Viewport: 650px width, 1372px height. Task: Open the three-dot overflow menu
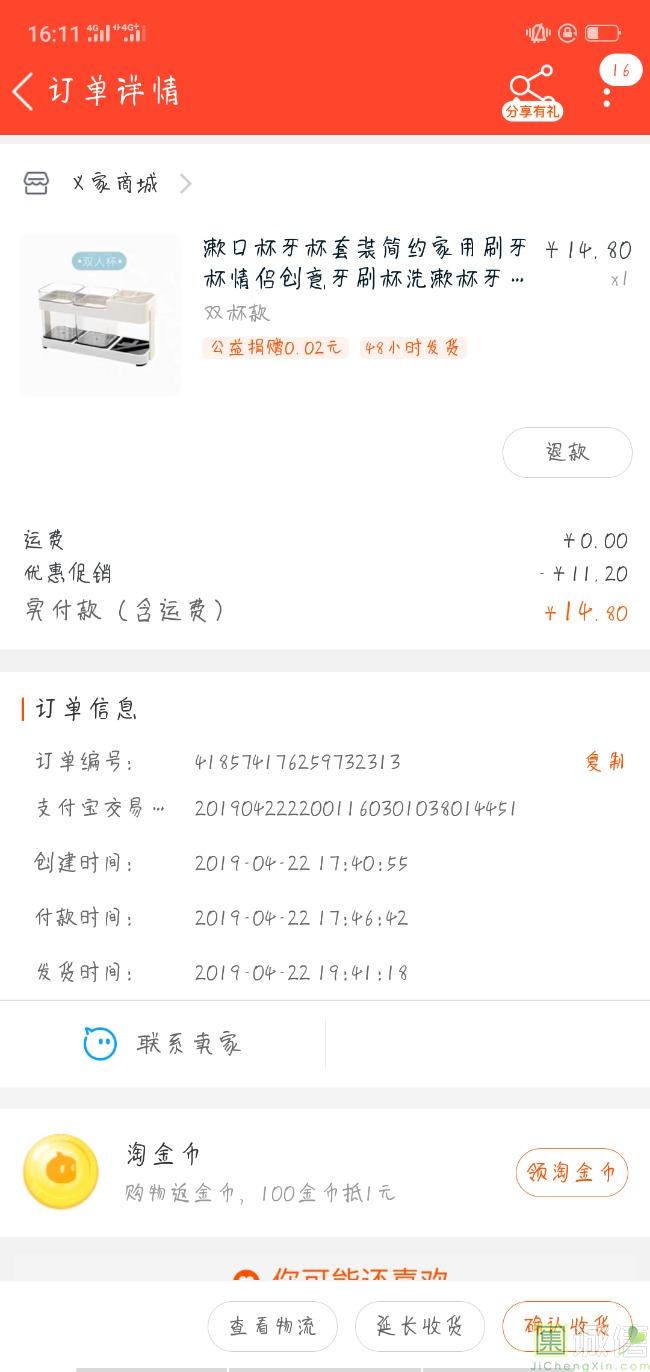pos(607,95)
